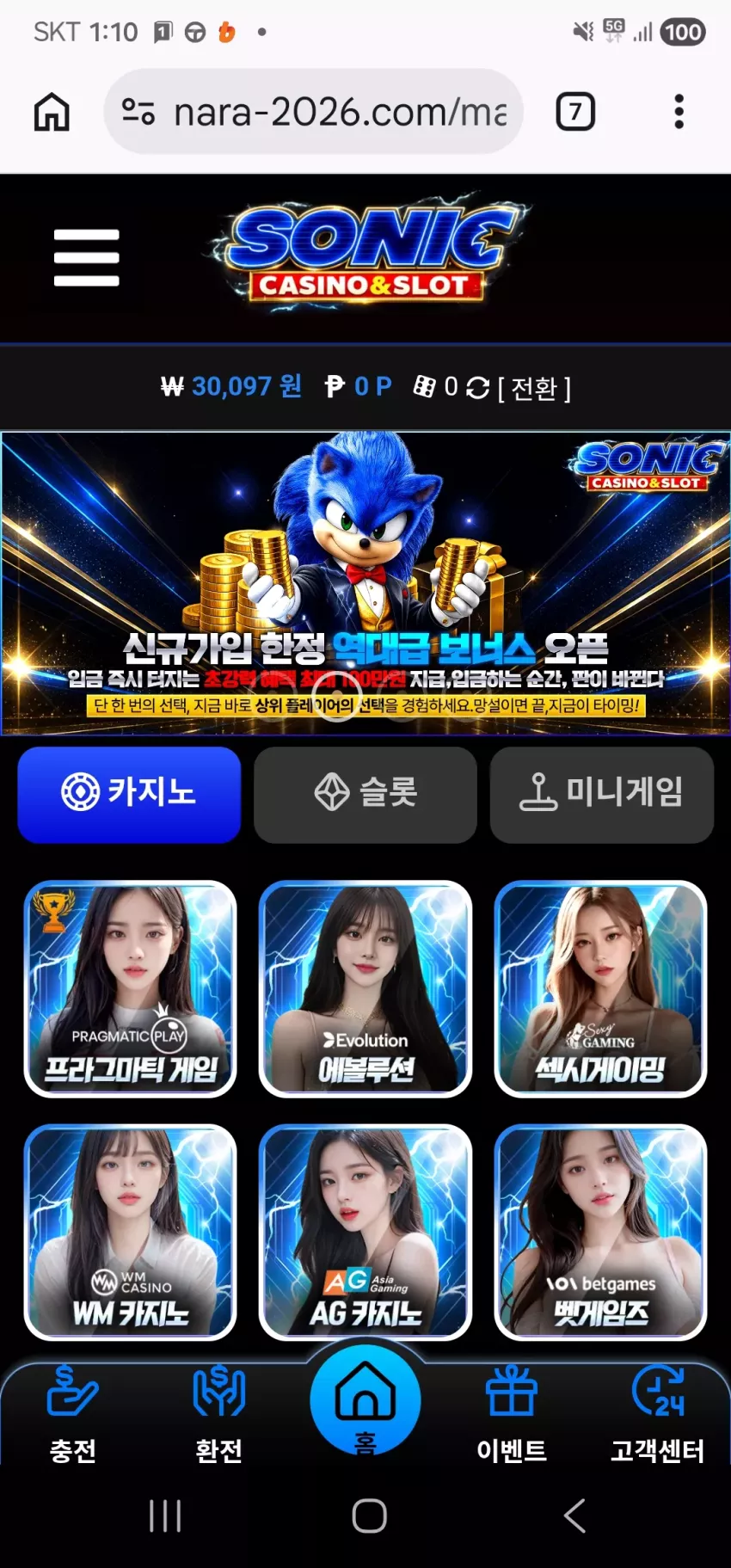The image size is (731, 1568).
Task: Open the hamburger menu
Action: pyautogui.click(x=86, y=257)
